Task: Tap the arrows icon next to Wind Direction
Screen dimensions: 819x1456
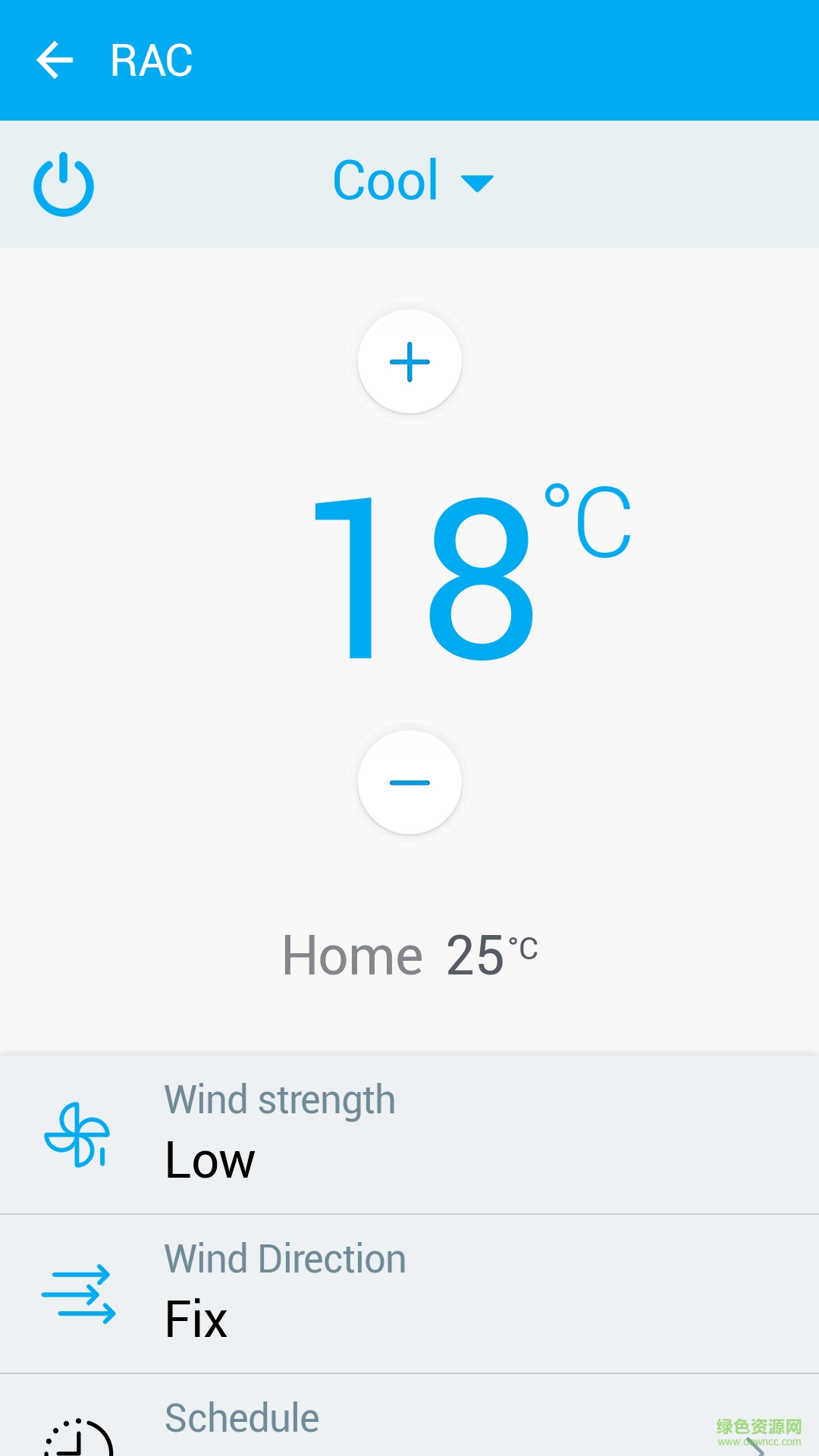Action: tap(80, 1294)
